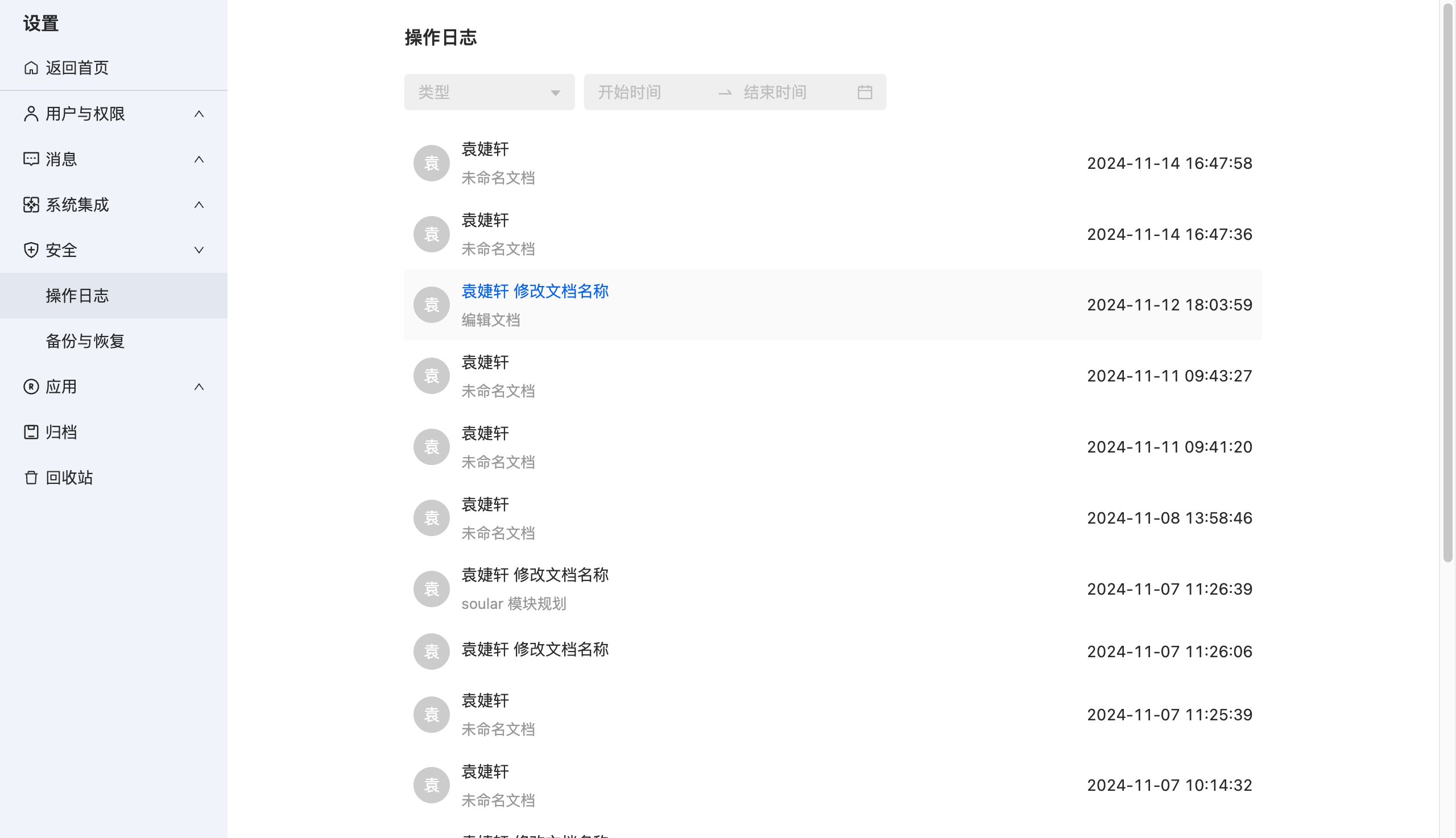Image resolution: width=1456 pixels, height=838 pixels.
Task: Open the calendar icon in date range
Action: click(864, 92)
